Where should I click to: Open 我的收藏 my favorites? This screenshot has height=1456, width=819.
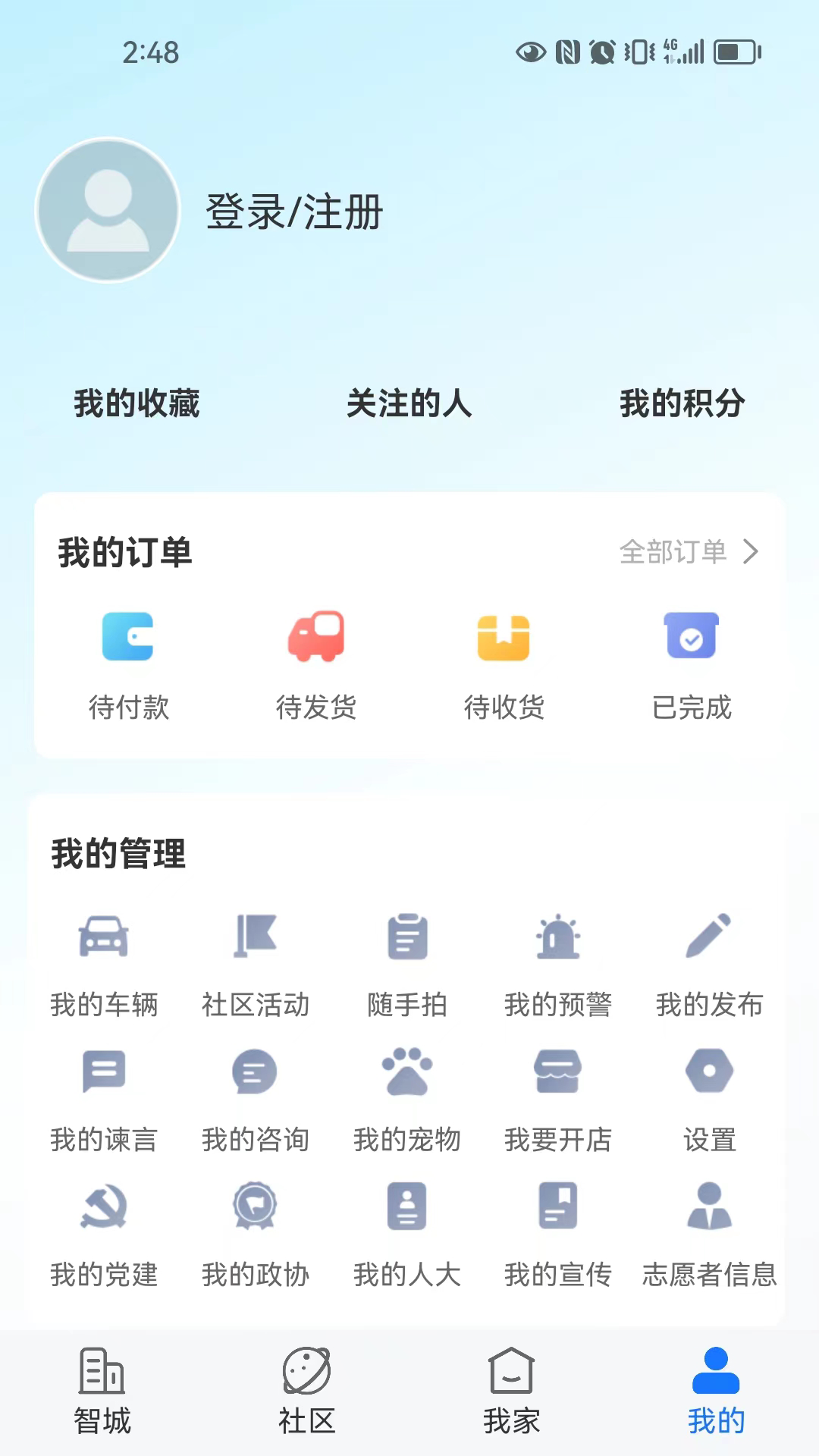click(136, 404)
